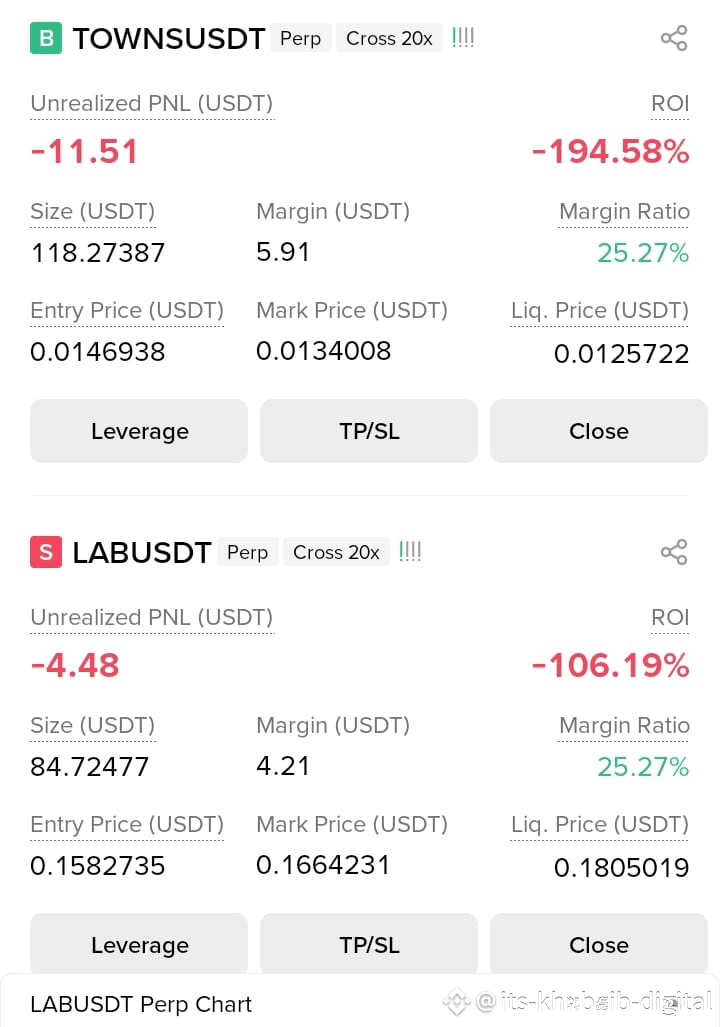Set TP/SL on TOWNSUSDT position
The image size is (720, 1027).
[369, 431]
